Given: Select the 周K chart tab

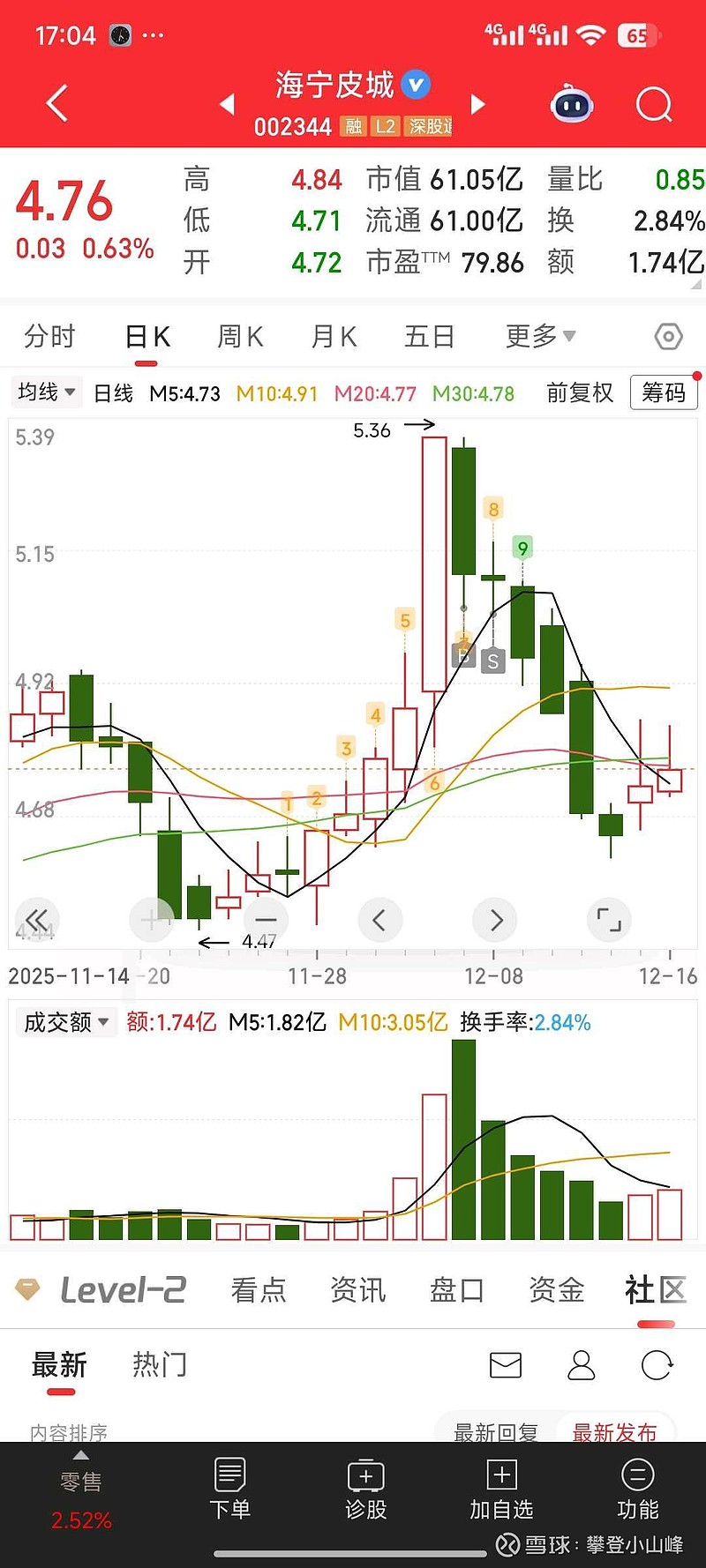Looking at the screenshot, I should point(240,336).
